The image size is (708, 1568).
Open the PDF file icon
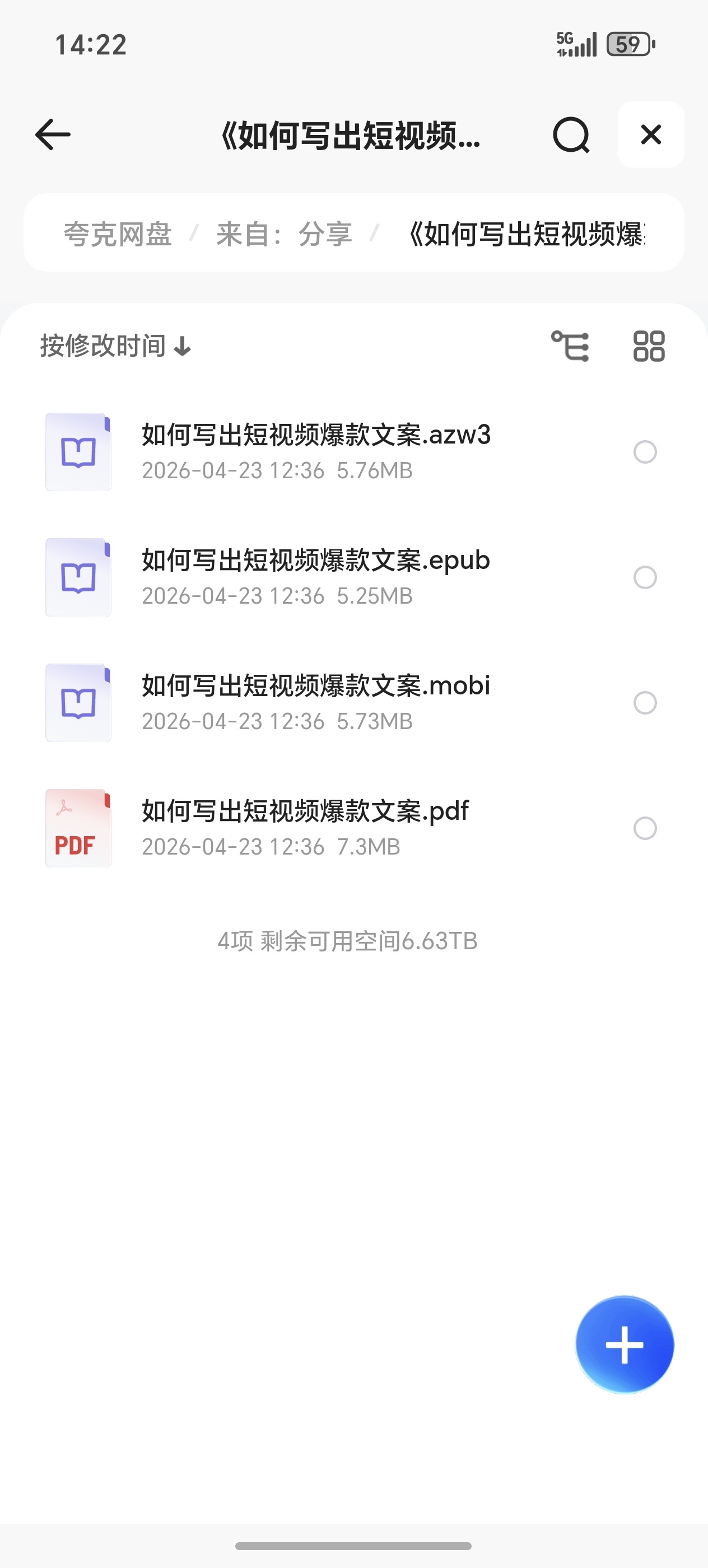(x=78, y=828)
